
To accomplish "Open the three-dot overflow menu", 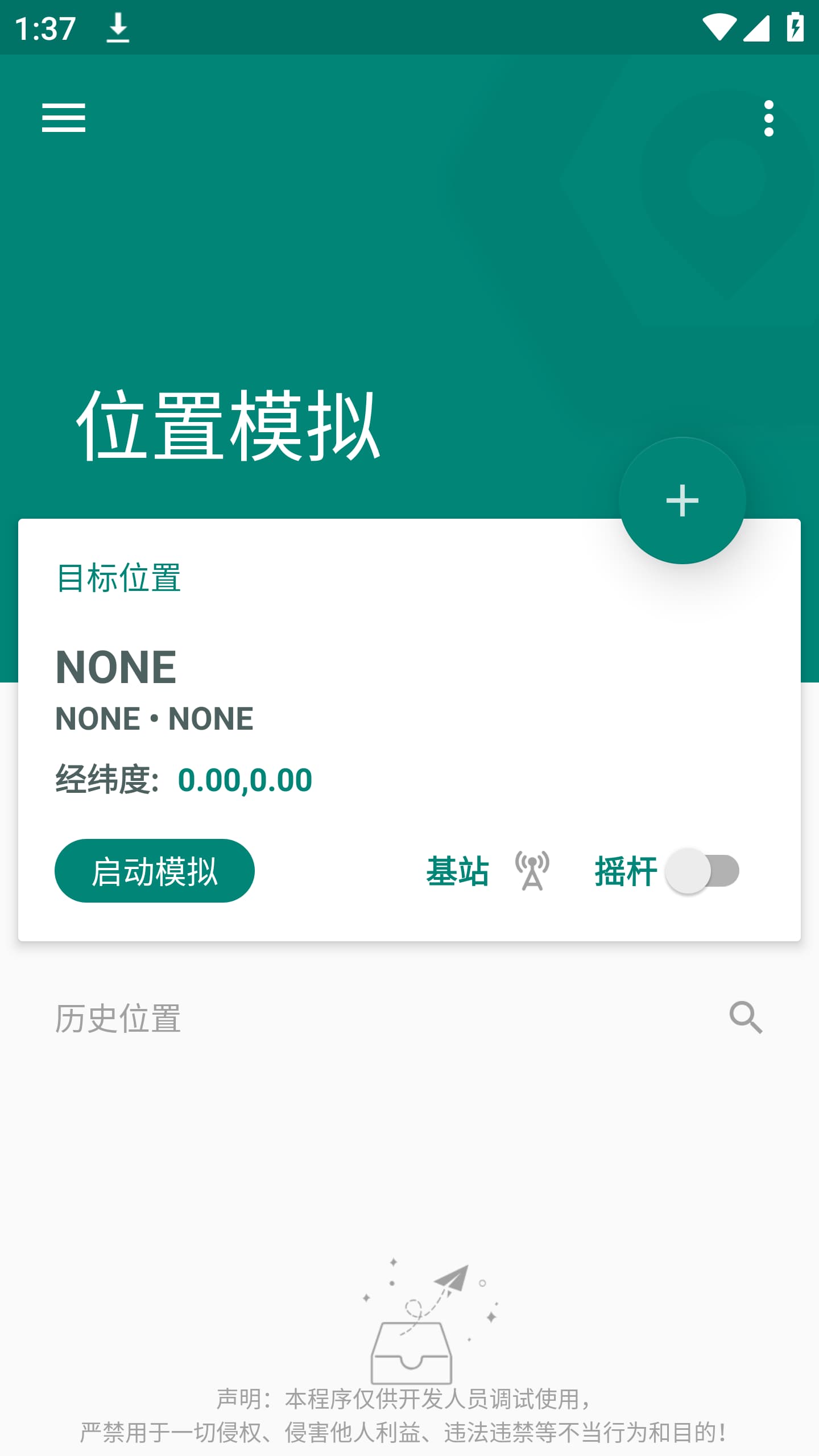I will click(768, 118).
